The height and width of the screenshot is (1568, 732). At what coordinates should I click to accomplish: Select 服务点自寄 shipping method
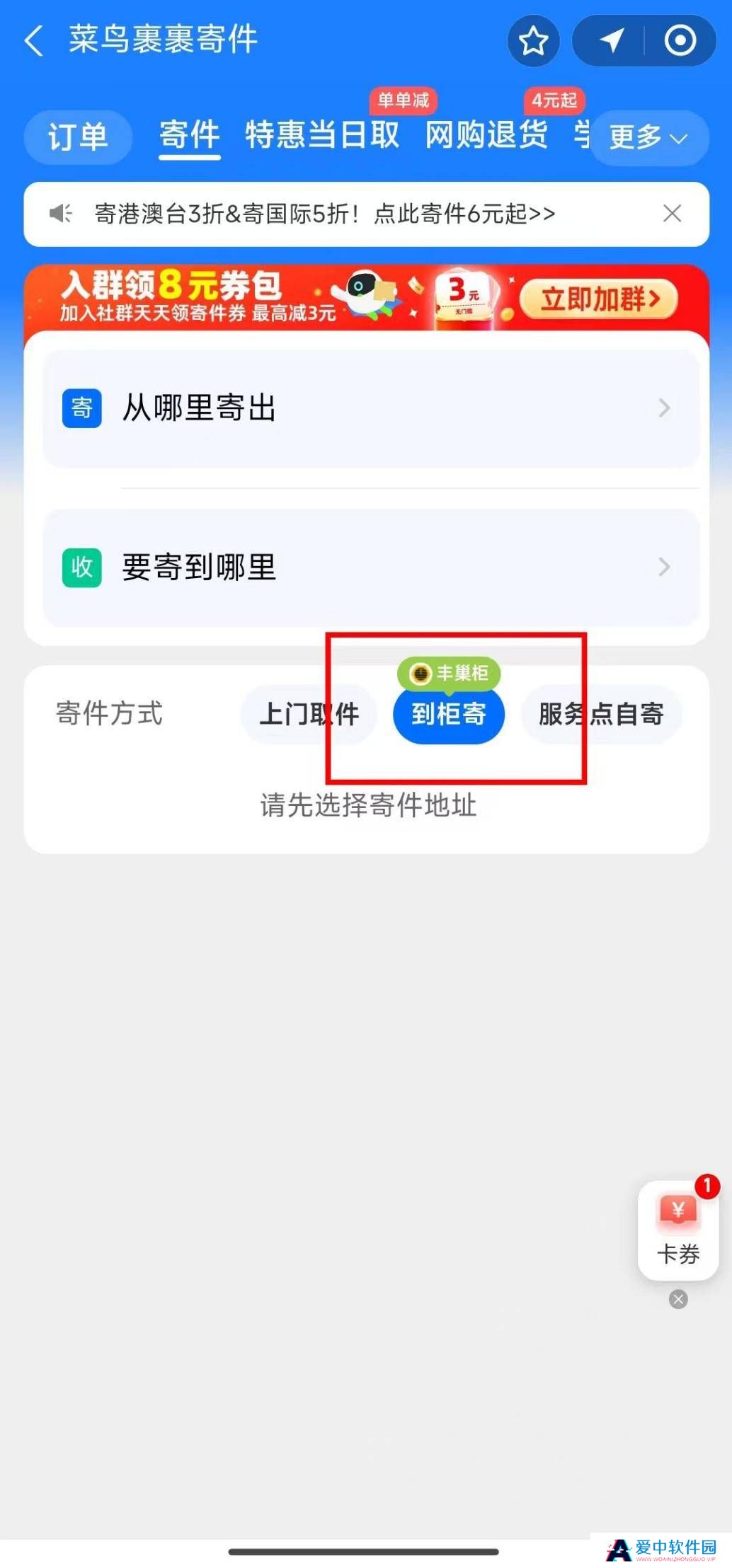pos(601,715)
